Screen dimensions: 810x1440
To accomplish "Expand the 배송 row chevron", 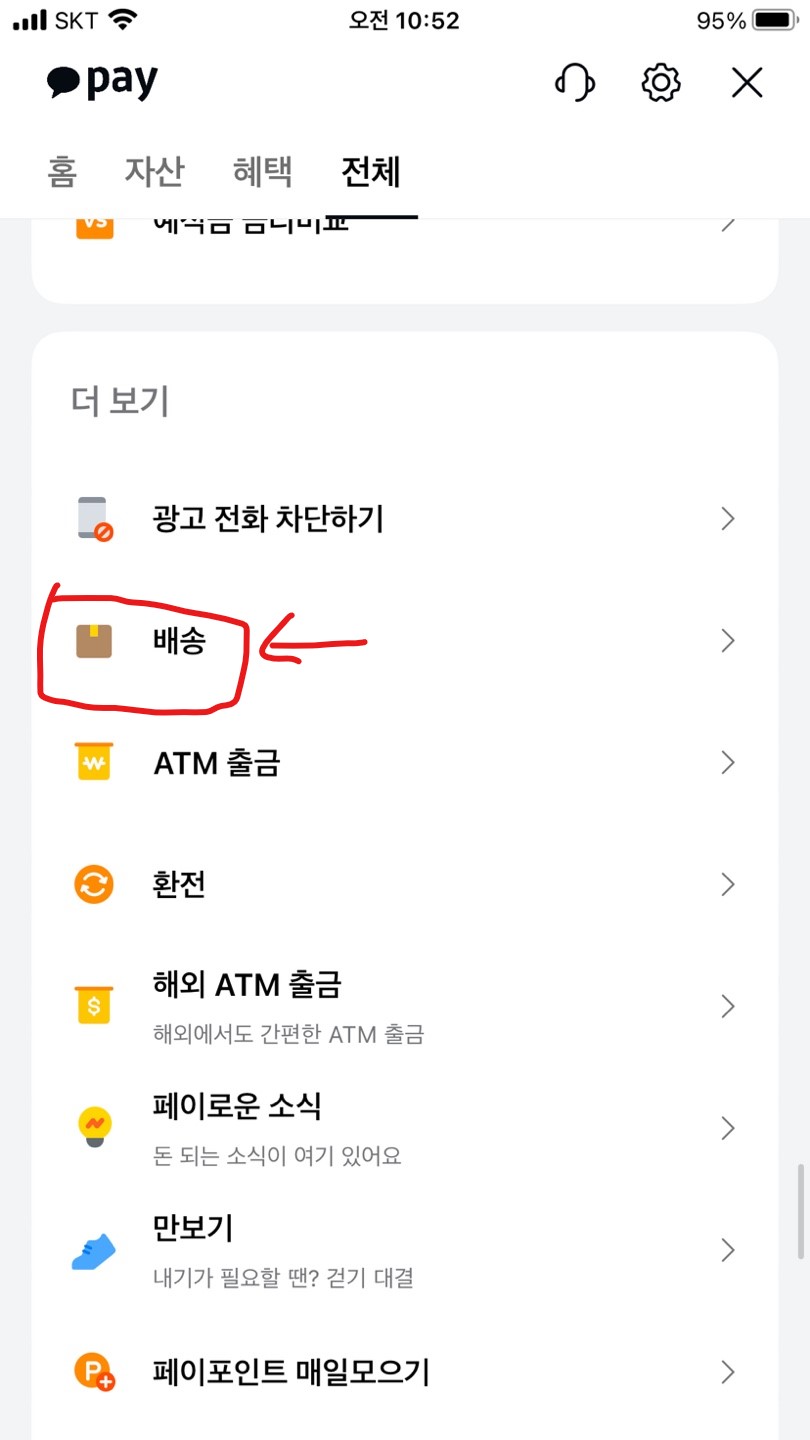I will (728, 641).
